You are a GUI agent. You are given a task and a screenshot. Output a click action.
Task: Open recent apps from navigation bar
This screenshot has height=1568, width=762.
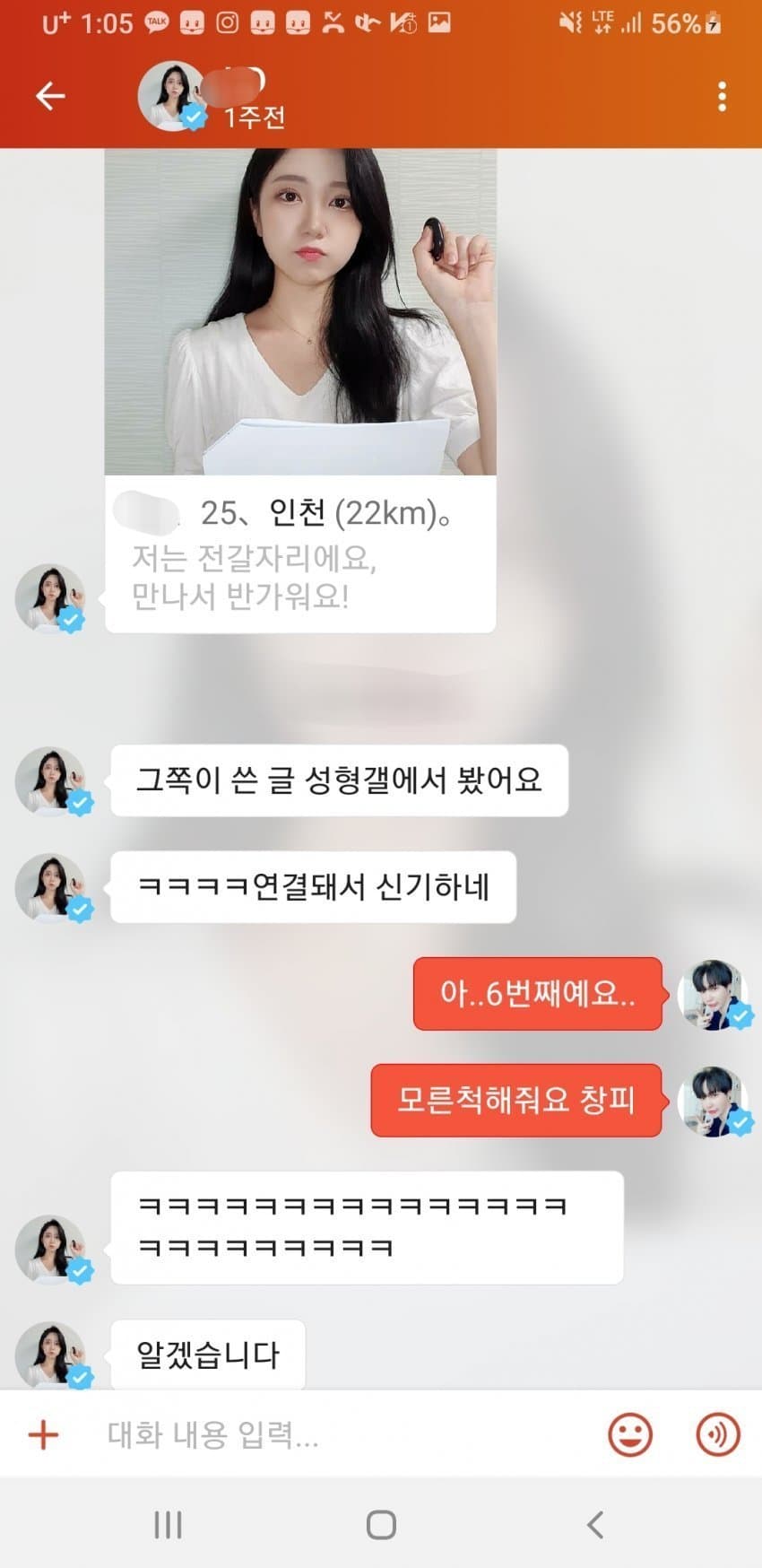click(168, 1524)
